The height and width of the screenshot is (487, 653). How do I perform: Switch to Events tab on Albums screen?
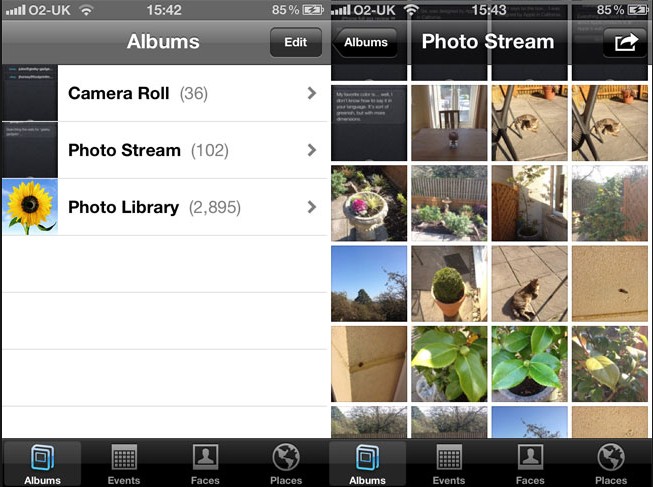(x=124, y=464)
